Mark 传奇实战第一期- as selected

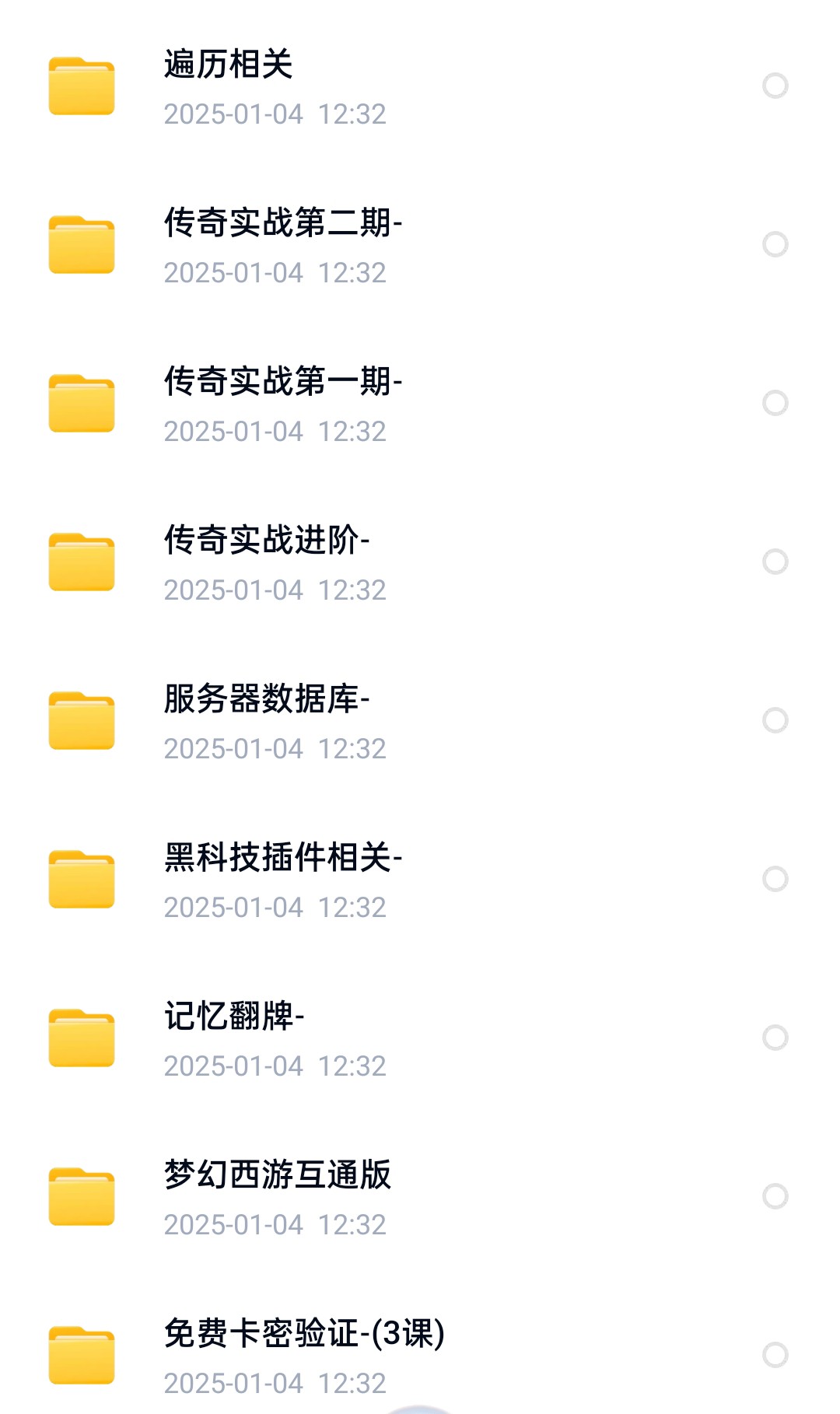(x=775, y=403)
